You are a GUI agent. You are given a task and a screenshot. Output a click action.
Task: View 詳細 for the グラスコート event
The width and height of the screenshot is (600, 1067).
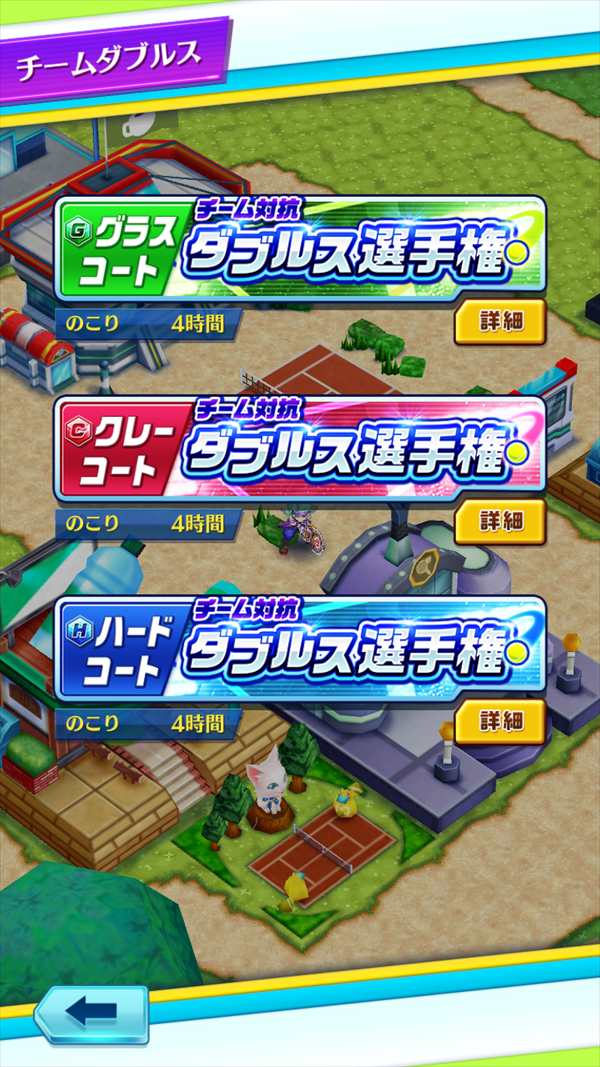point(500,321)
